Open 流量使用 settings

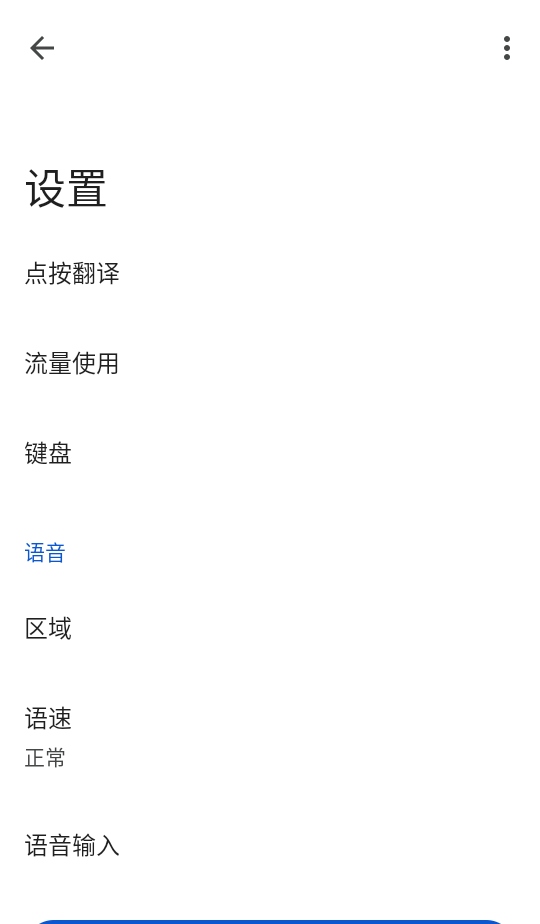tap(270, 364)
